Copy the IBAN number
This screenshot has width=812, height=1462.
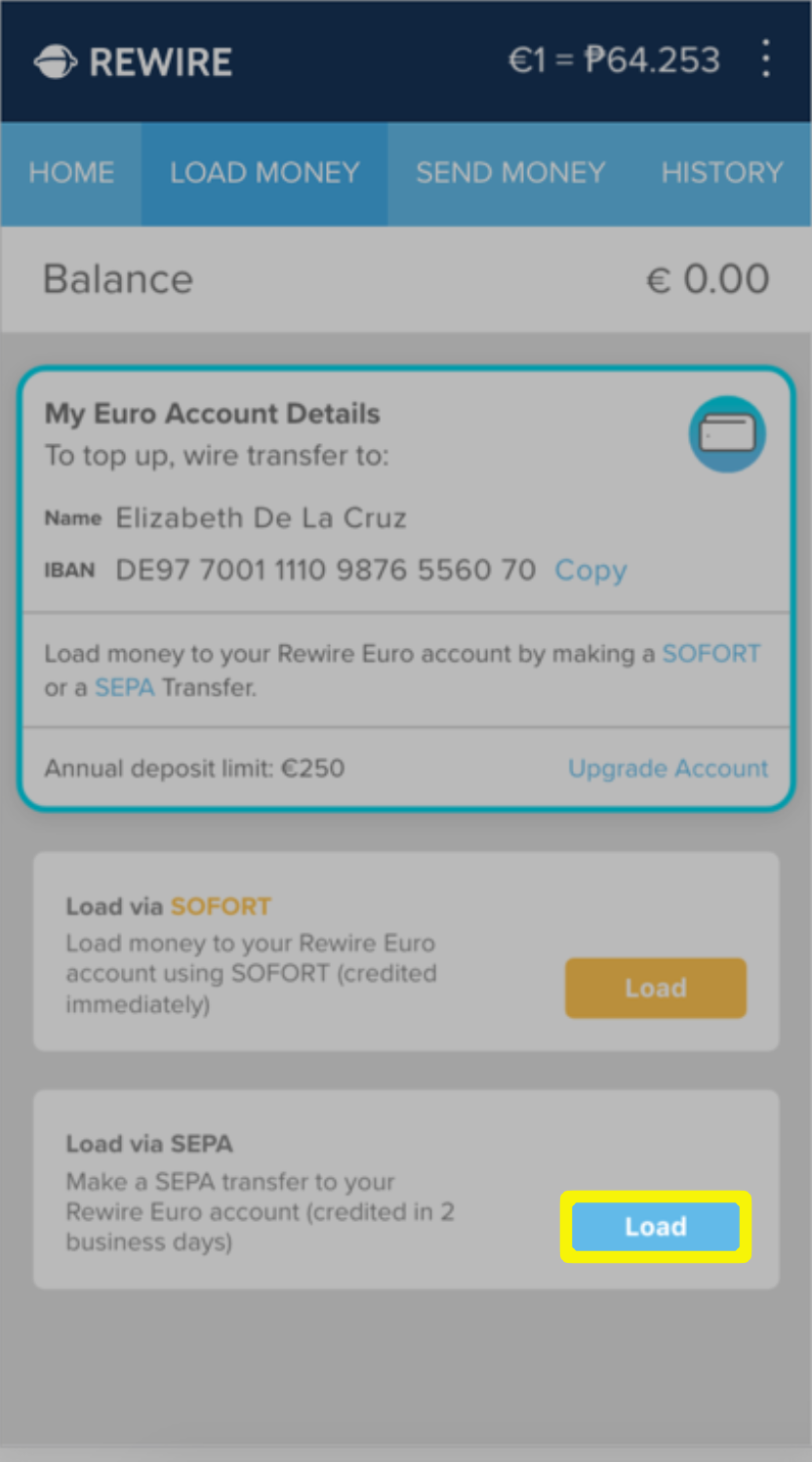pyautogui.click(x=589, y=571)
